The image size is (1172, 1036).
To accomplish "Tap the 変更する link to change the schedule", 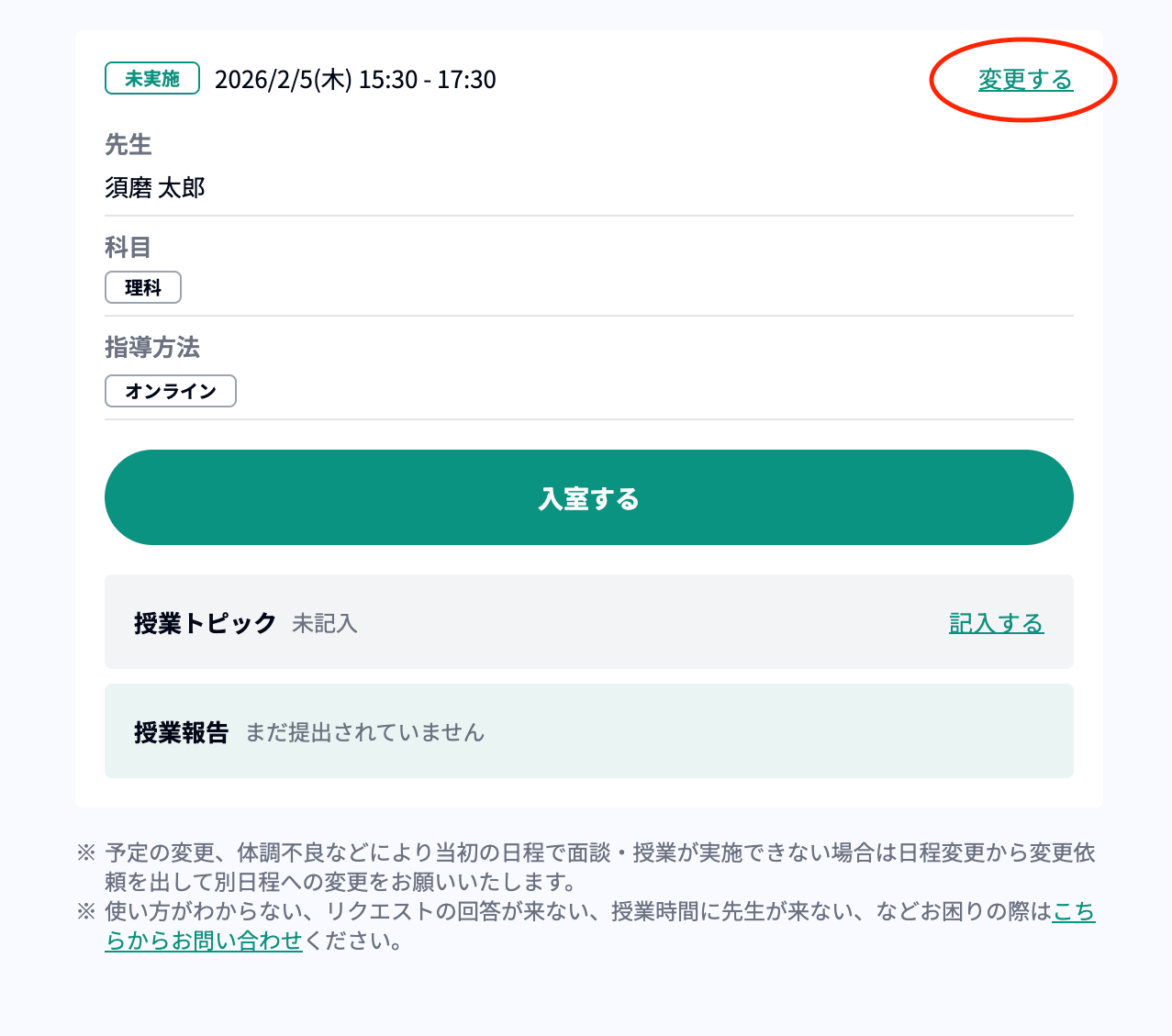I will 1024,80.
